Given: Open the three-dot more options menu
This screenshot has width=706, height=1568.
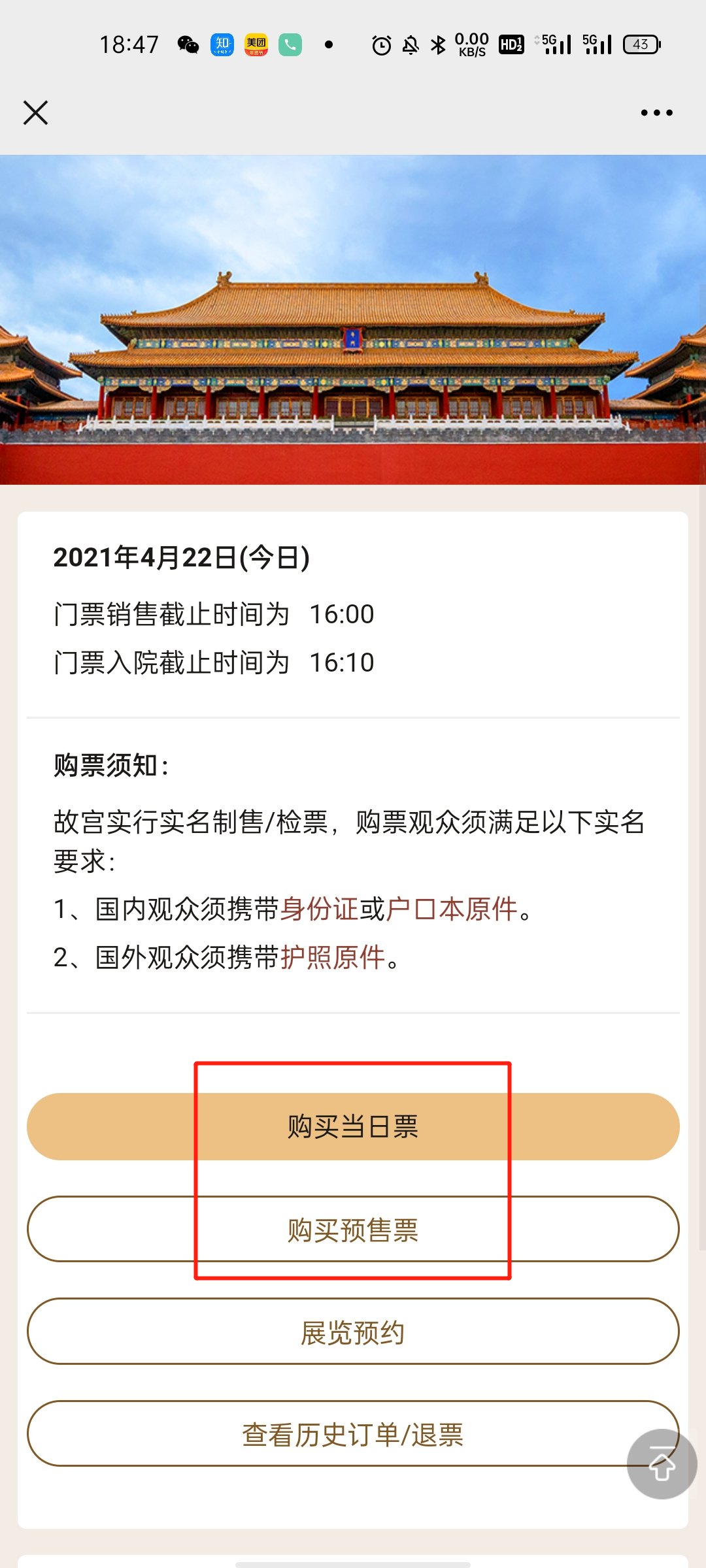Looking at the screenshot, I should point(654,112).
